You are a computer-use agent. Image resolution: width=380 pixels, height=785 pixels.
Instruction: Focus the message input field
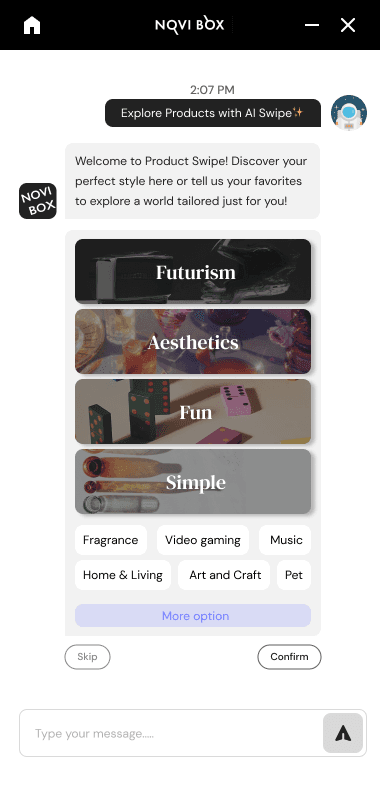(x=170, y=733)
